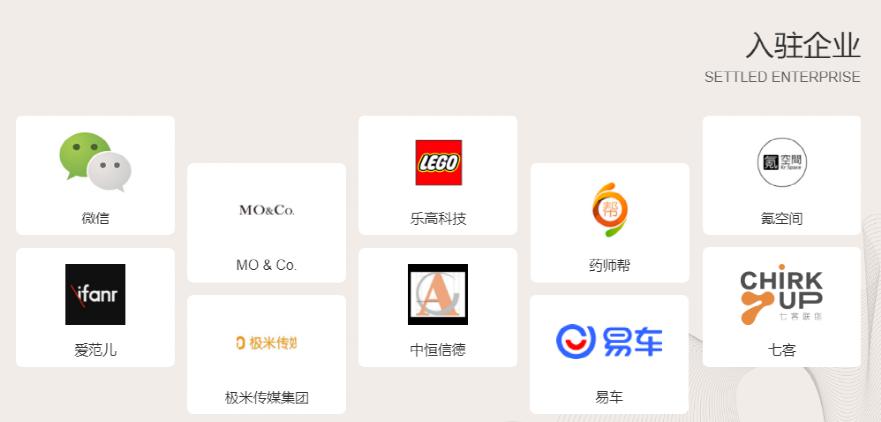Select the 中恒信德 card
The width and height of the screenshot is (881, 422).
click(438, 307)
